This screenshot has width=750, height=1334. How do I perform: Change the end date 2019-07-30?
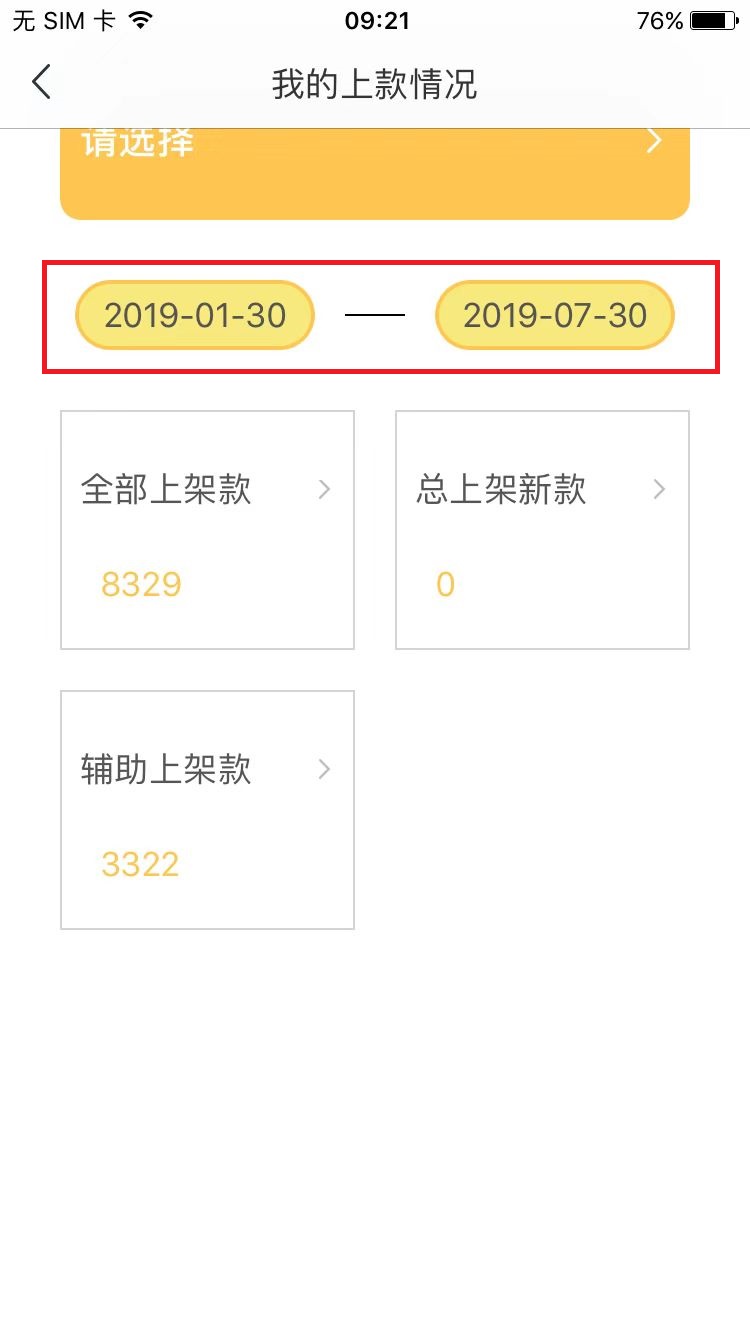coord(555,315)
